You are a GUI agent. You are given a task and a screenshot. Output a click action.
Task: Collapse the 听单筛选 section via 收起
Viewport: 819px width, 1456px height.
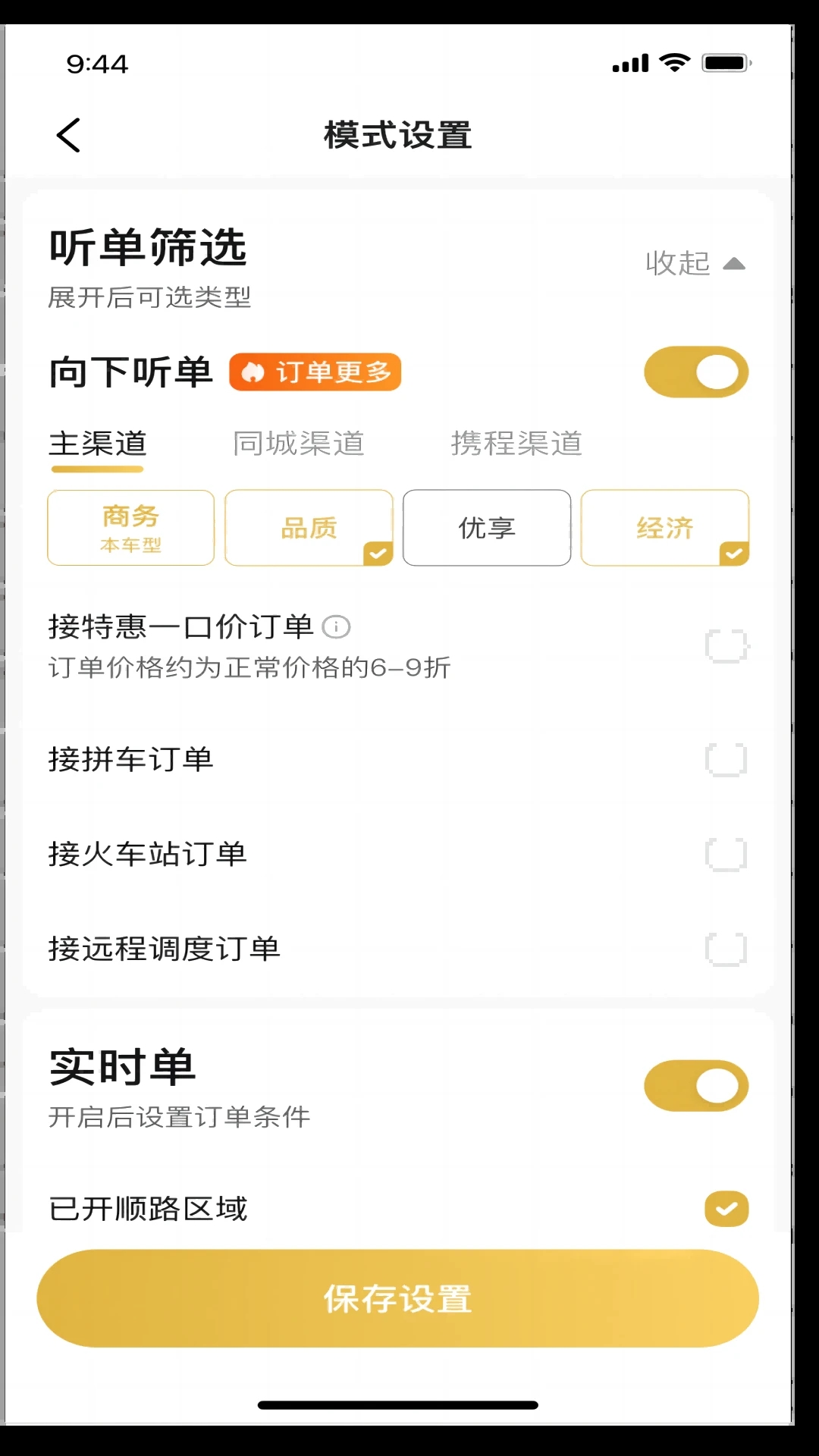click(x=695, y=263)
